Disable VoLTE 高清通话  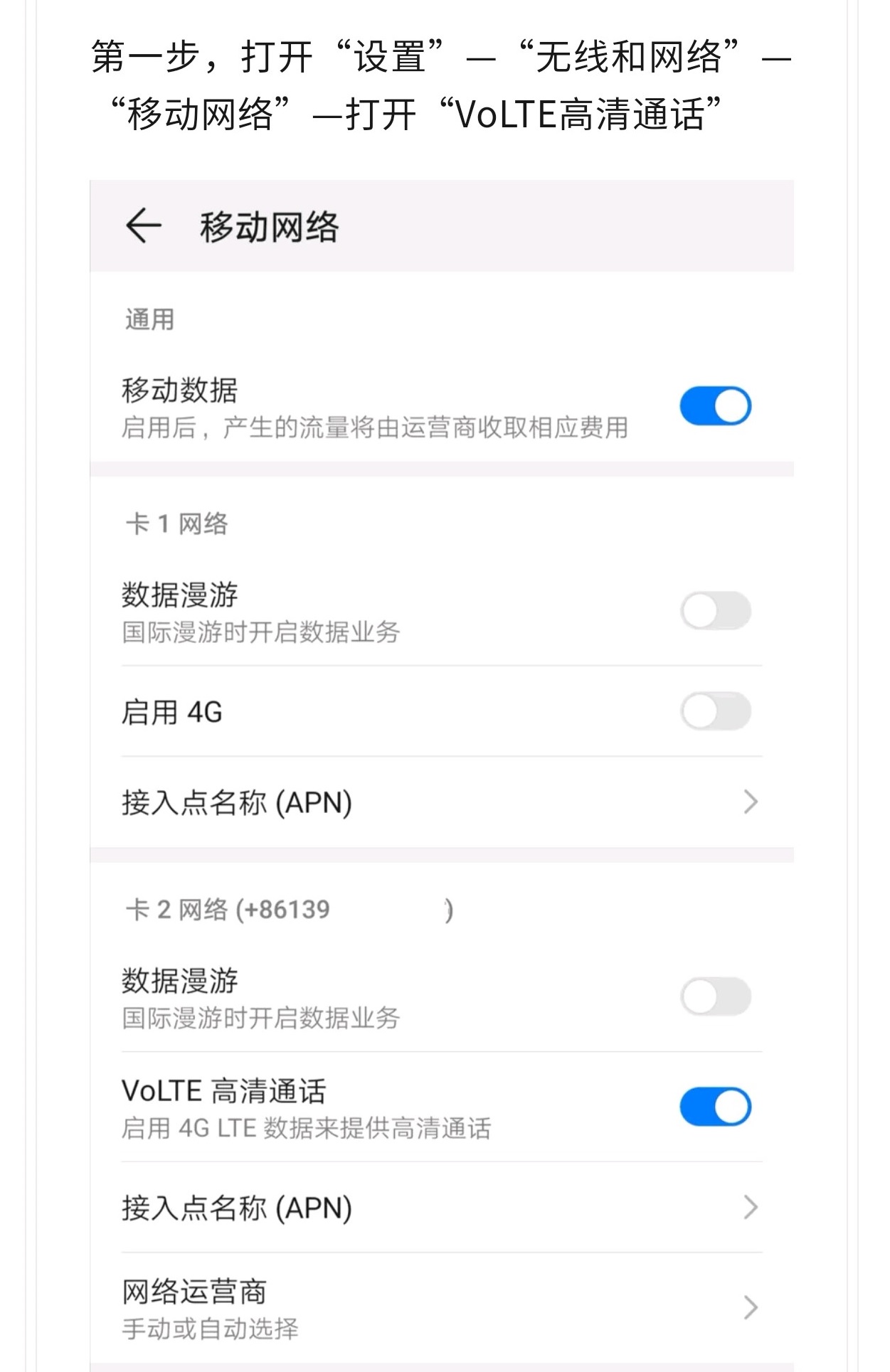714,1105
